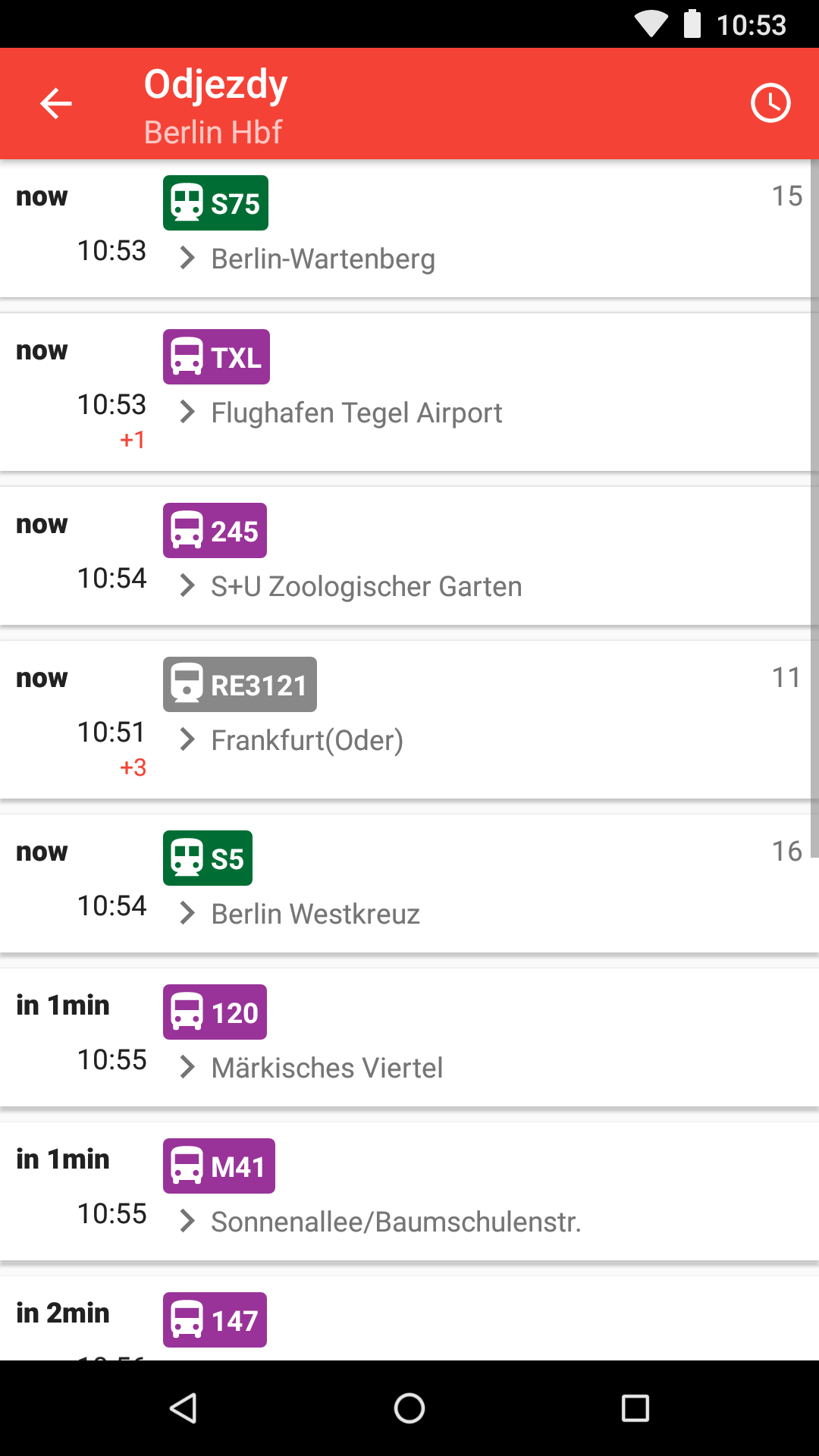819x1456 pixels.
Task: Open the recent apps overview
Action: tap(635, 1408)
